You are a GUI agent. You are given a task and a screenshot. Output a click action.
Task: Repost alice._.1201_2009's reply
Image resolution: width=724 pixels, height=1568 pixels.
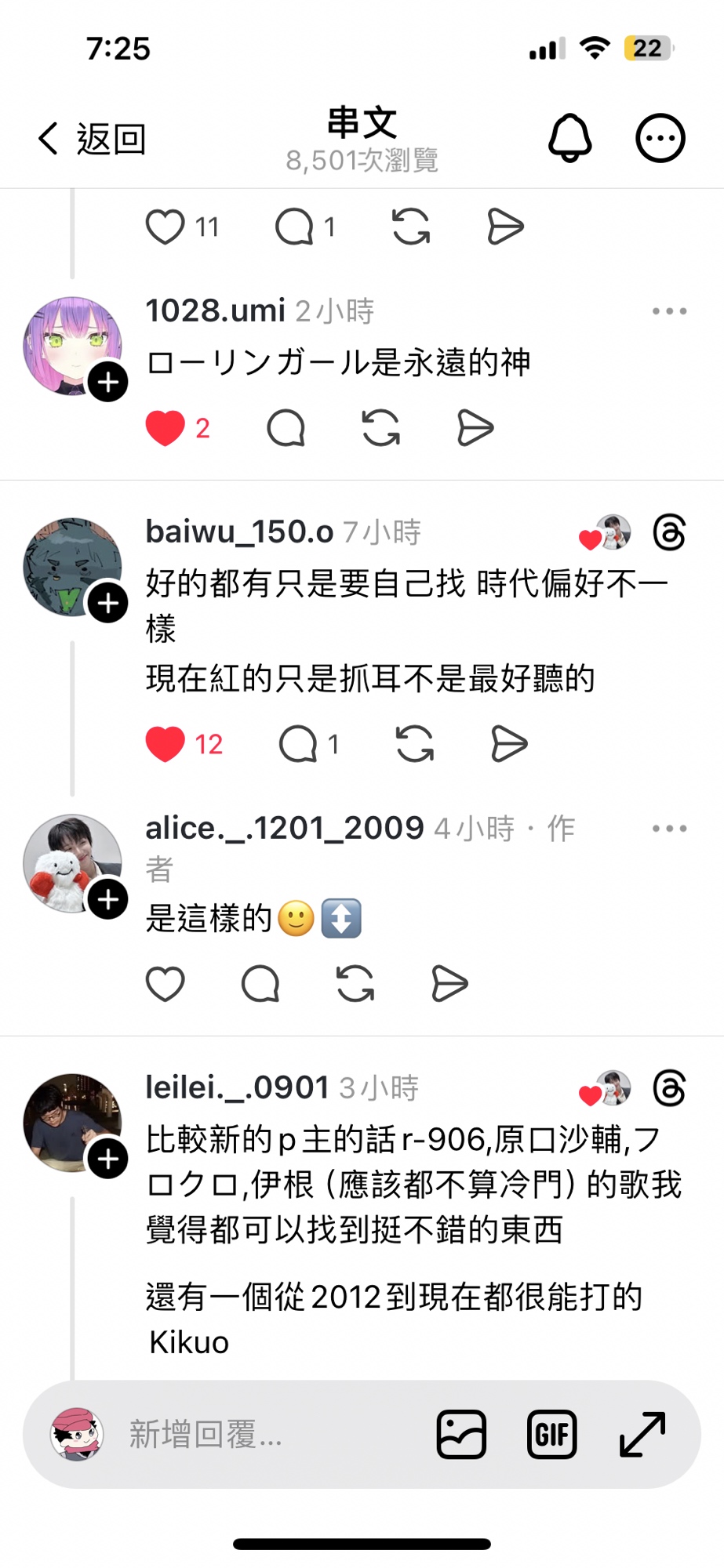pos(355,984)
